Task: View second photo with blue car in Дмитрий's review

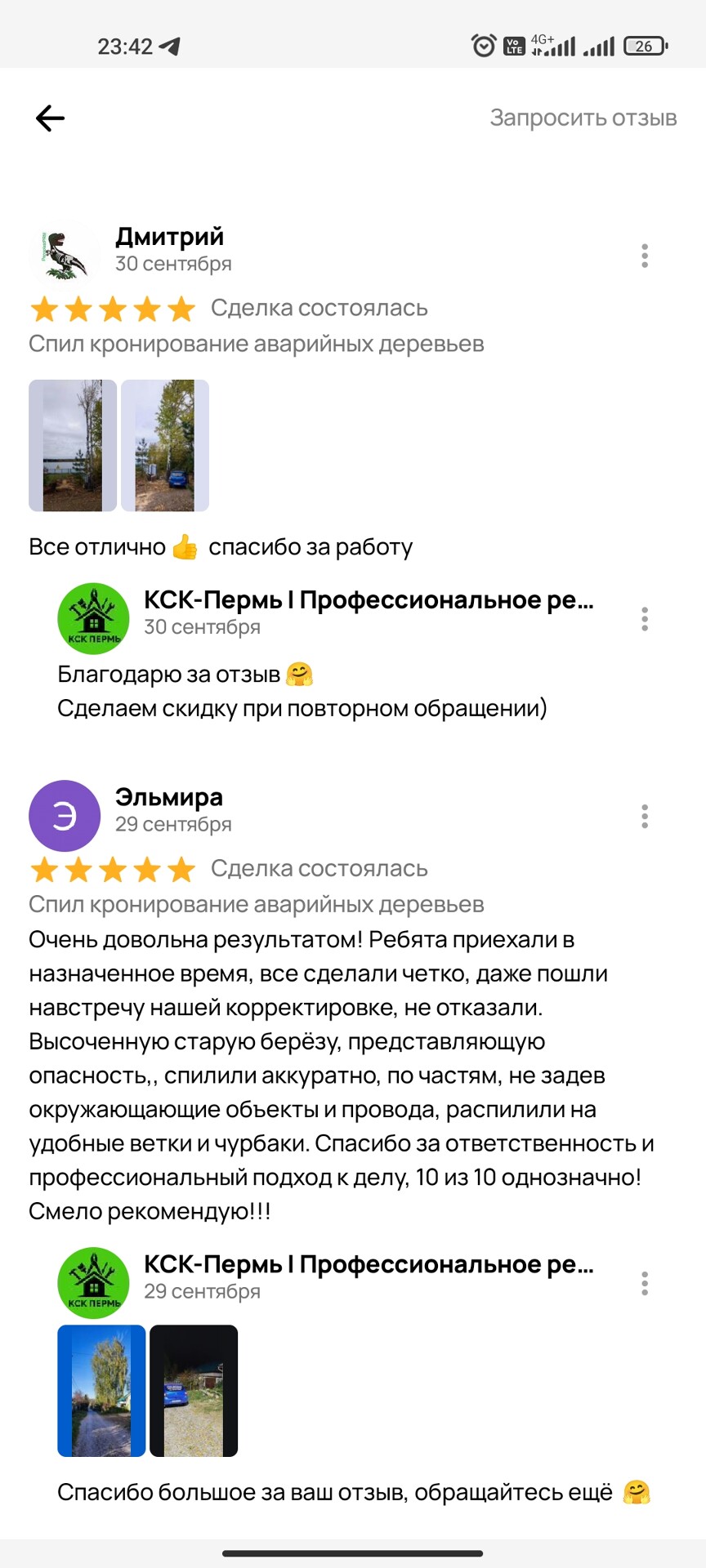Action: [165, 446]
